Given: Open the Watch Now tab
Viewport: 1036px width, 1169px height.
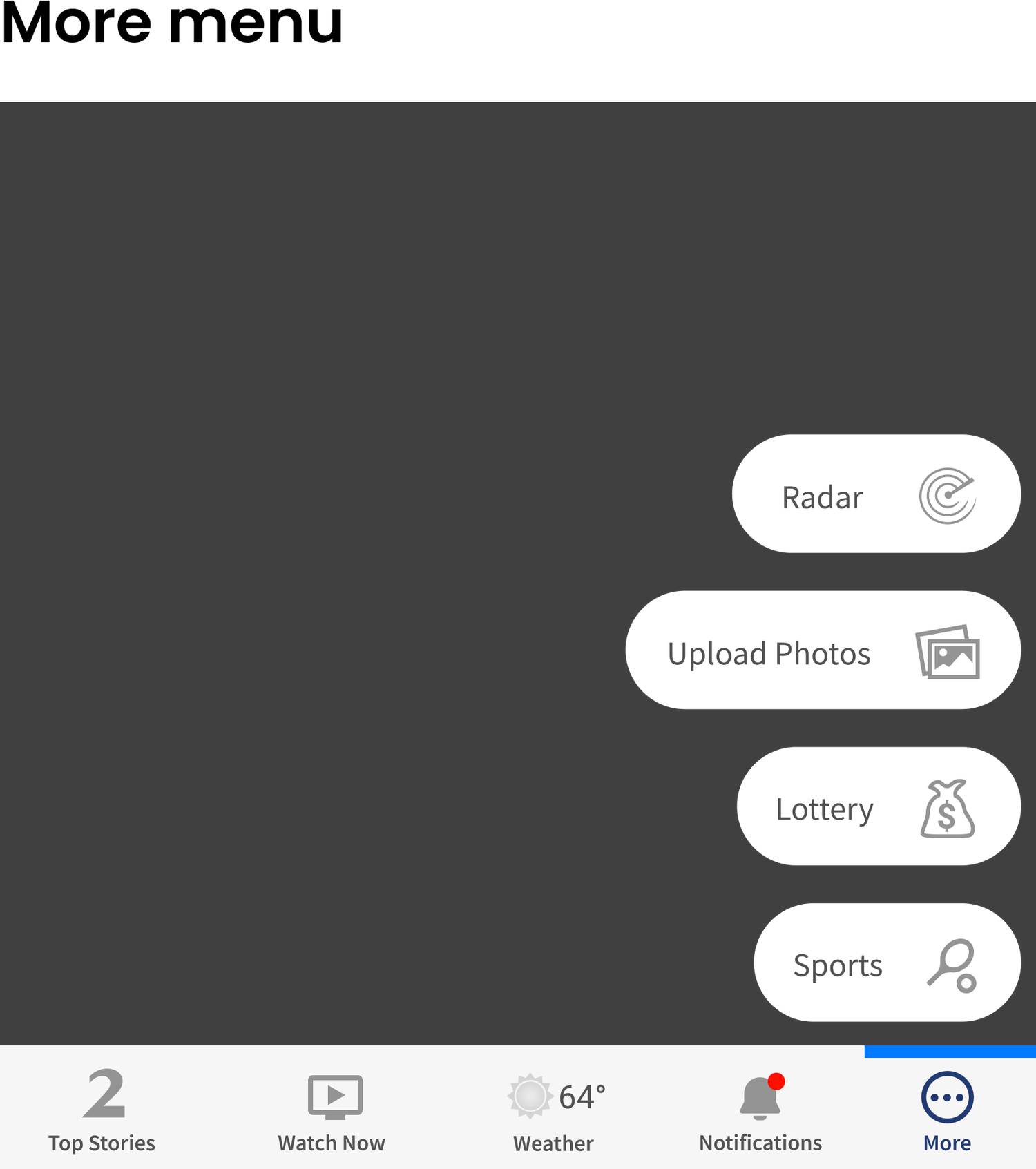Looking at the screenshot, I should coord(332,1110).
